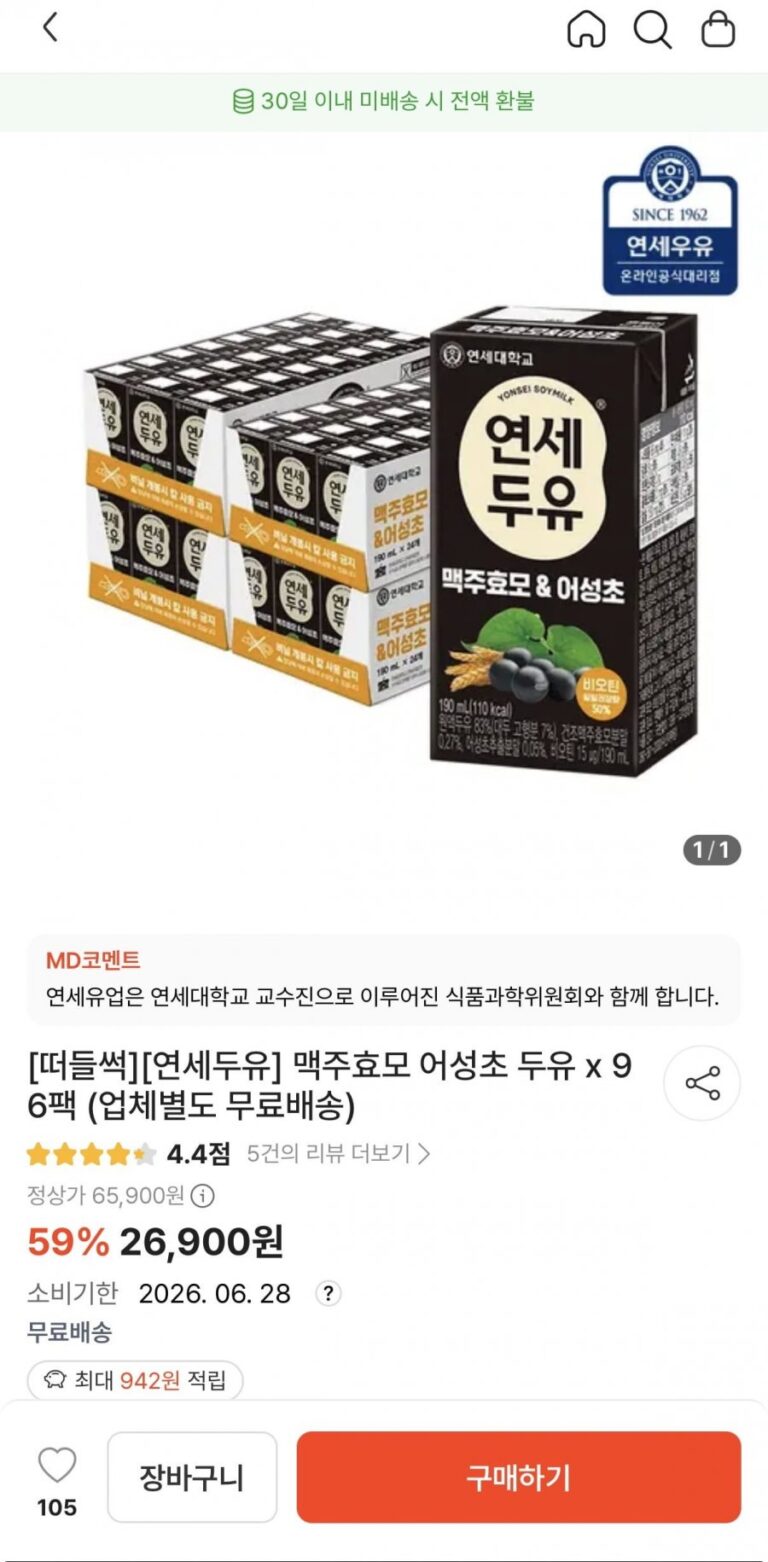Open the 소비기한 help question mark

[328, 1293]
